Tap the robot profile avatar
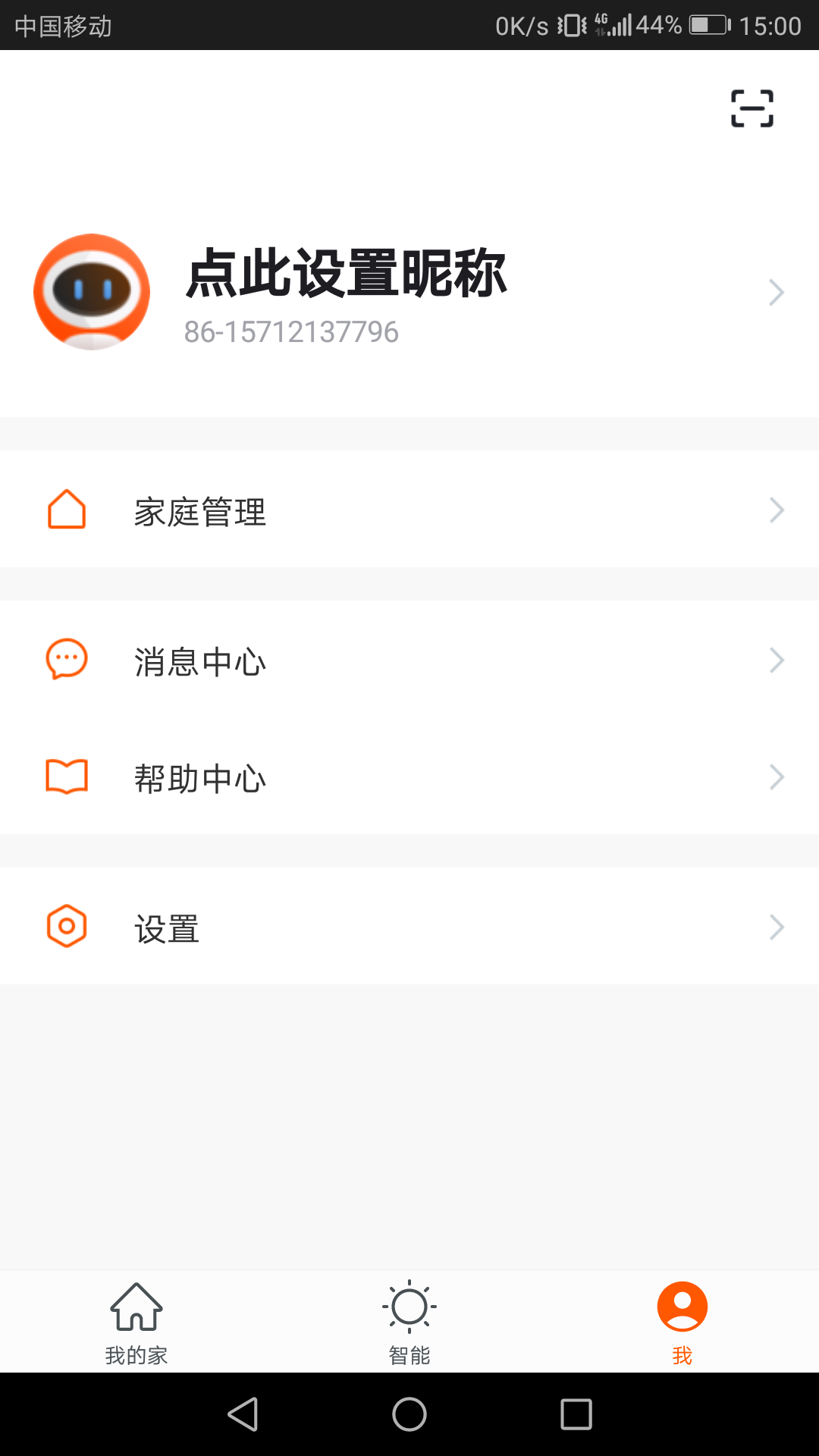Viewport: 819px width, 1456px height. pos(92,292)
